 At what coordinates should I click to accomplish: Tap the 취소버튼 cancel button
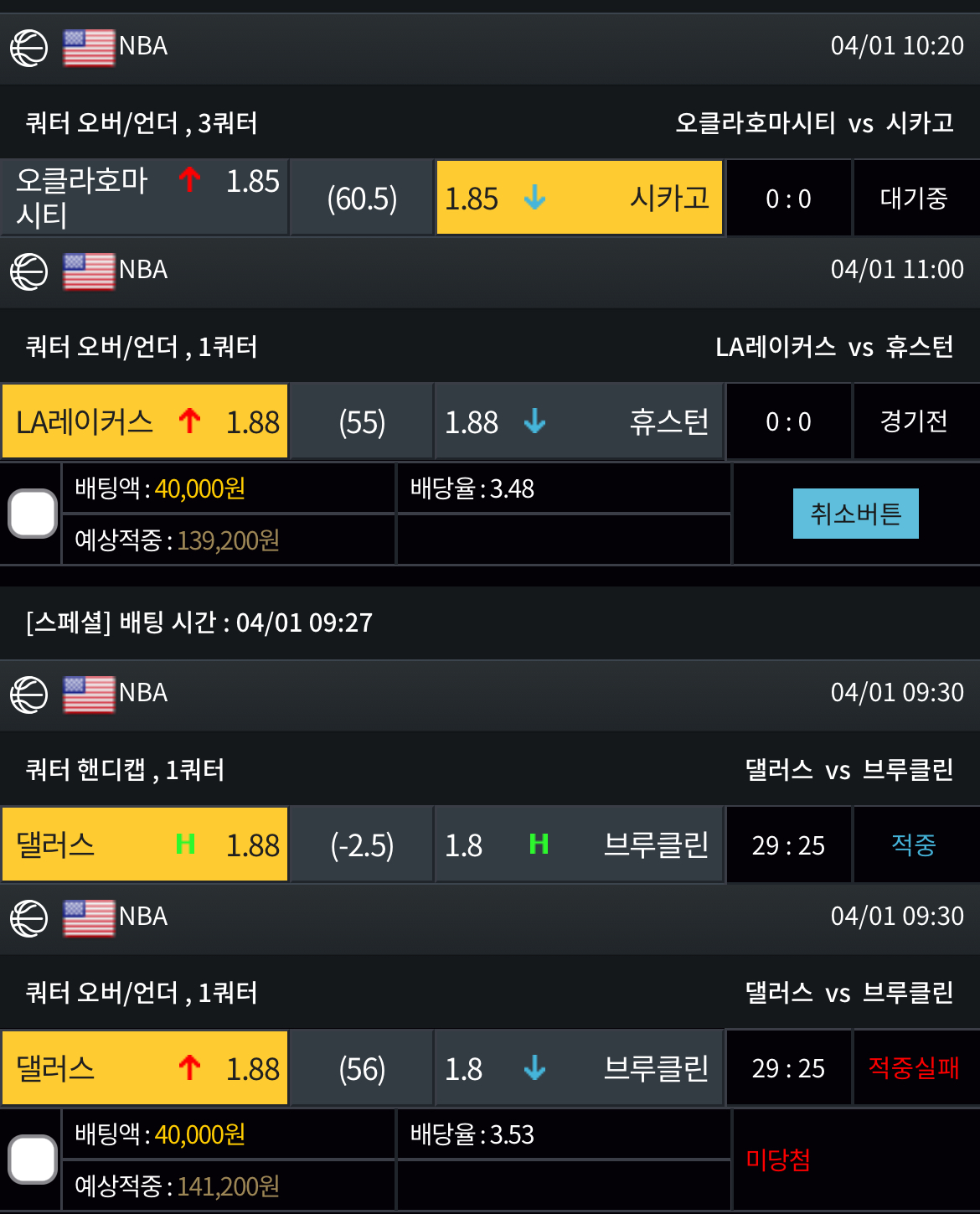[x=855, y=514]
